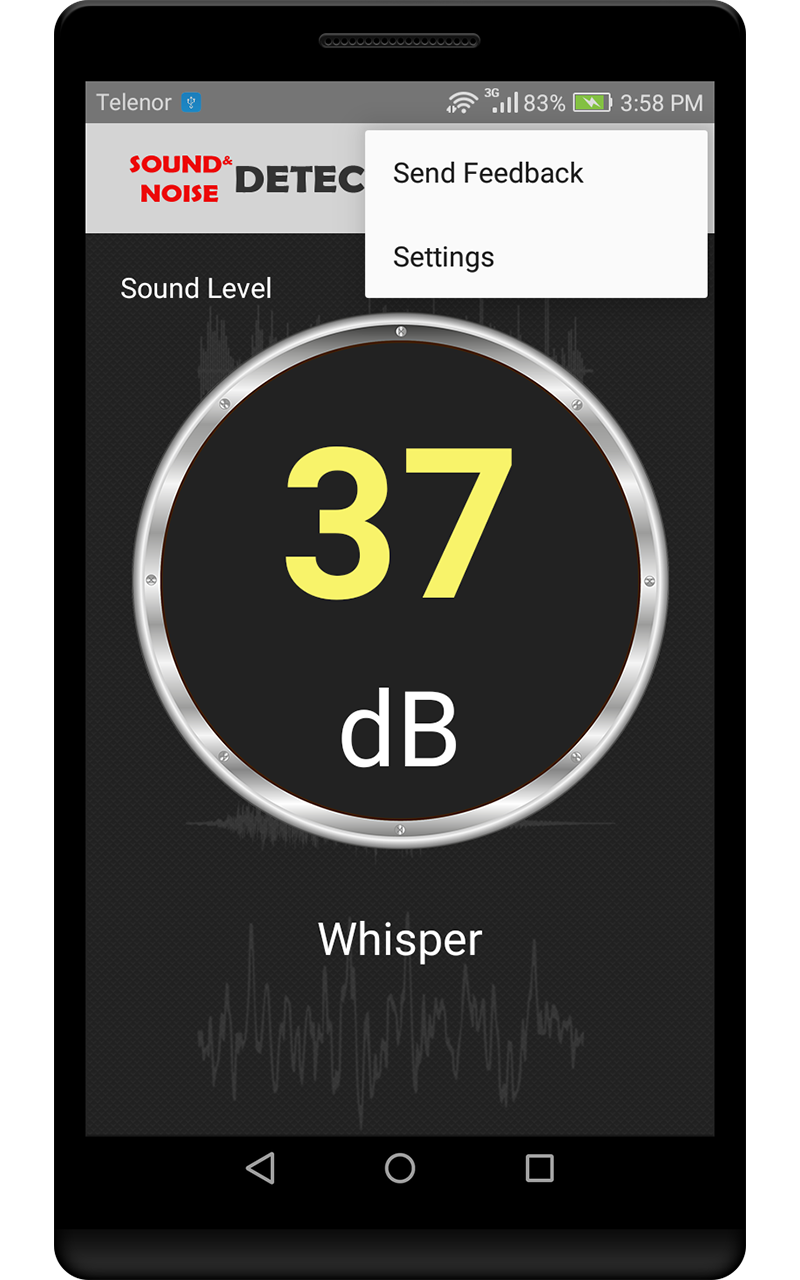800x1280 pixels.
Task: Tap the Bluetooth icon beside Telenor
Action: (x=190, y=102)
